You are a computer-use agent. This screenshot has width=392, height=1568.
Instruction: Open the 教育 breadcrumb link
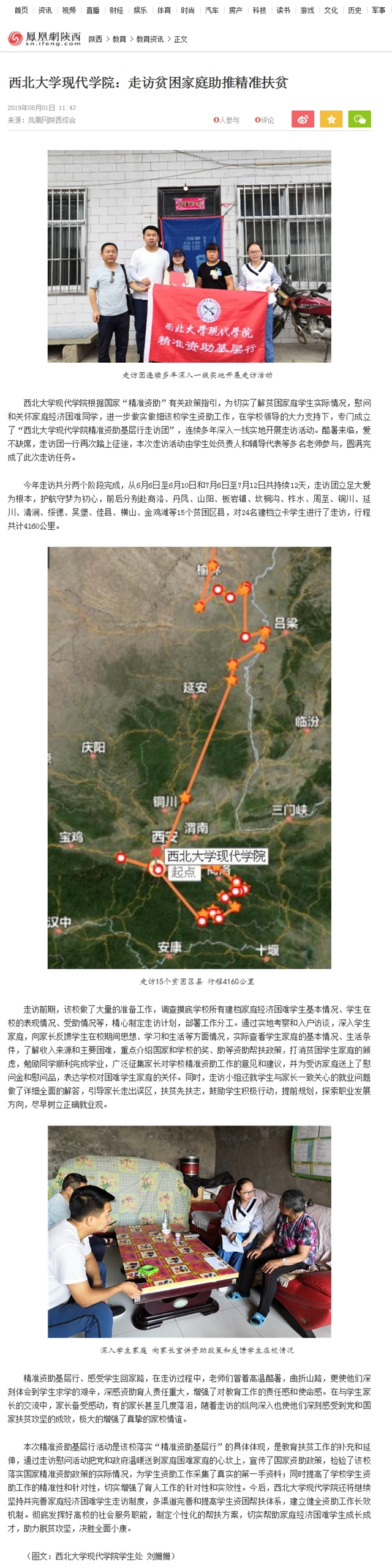click(x=119, y=39)
